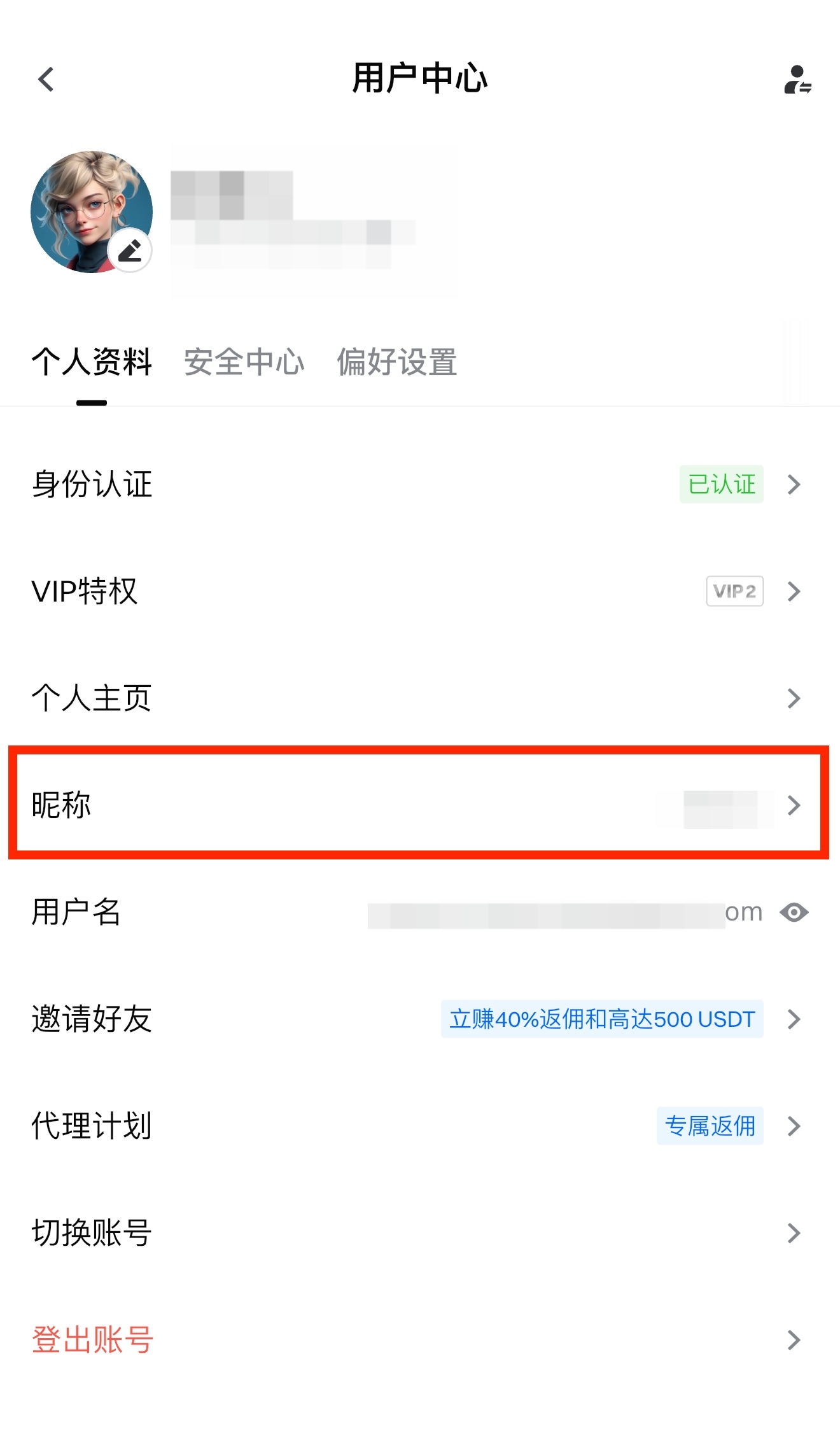Screen dimensions: 840x1447
Task: Go back from 用户中心
Action: coord(46,80)
